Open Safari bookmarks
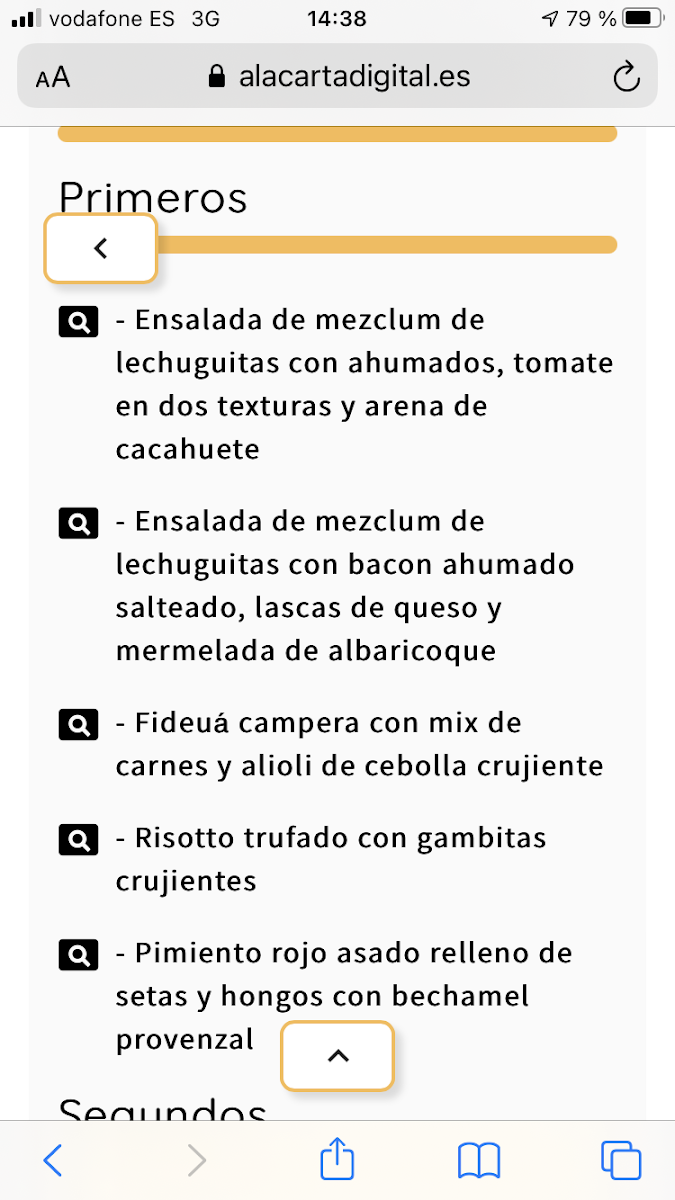 (x=479, y=1160)
